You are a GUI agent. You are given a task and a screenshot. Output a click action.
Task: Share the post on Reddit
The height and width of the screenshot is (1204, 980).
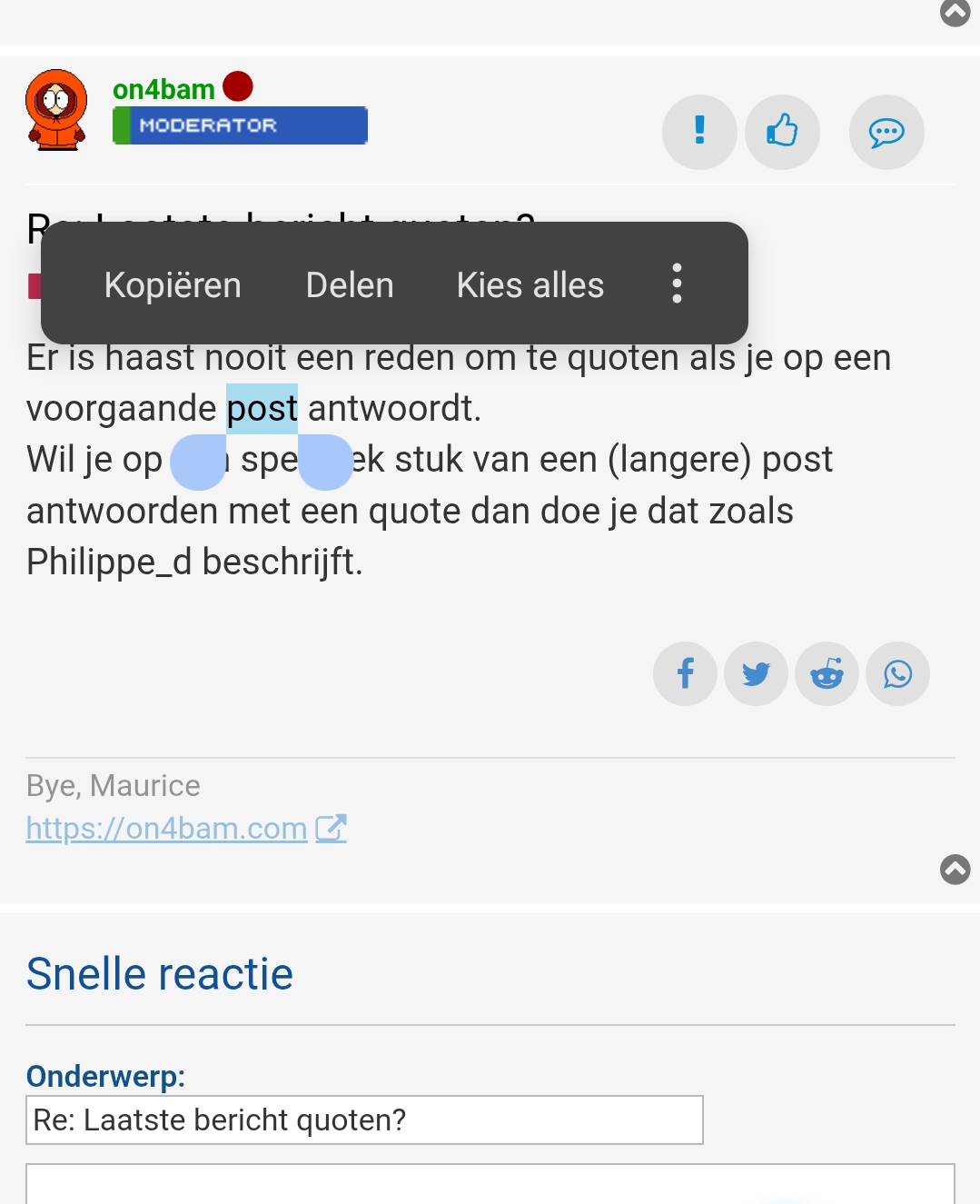(827, 674)
